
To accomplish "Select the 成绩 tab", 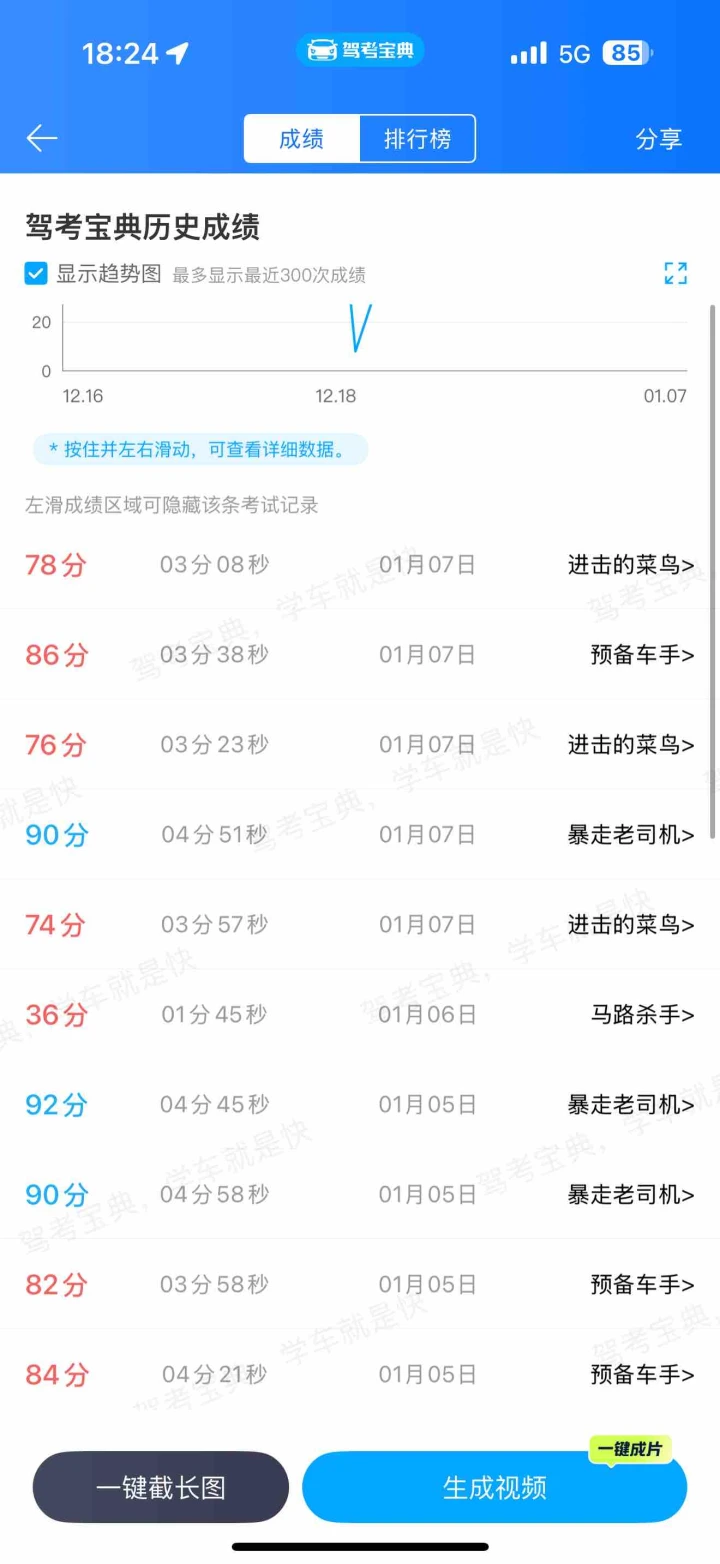I will pyautogui.click(x=301, y=139).
